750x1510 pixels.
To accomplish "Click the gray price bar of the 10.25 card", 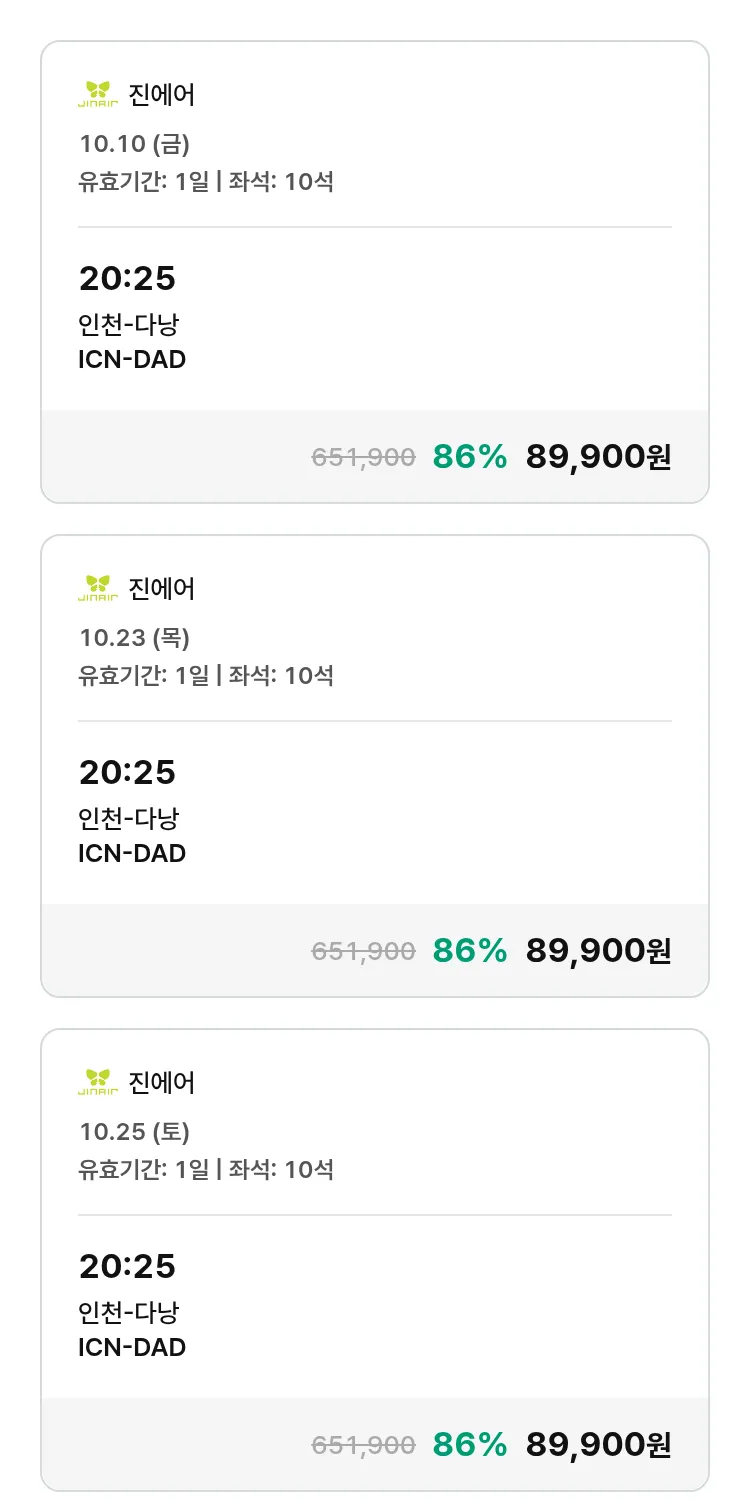I will tap(375, 1444).
